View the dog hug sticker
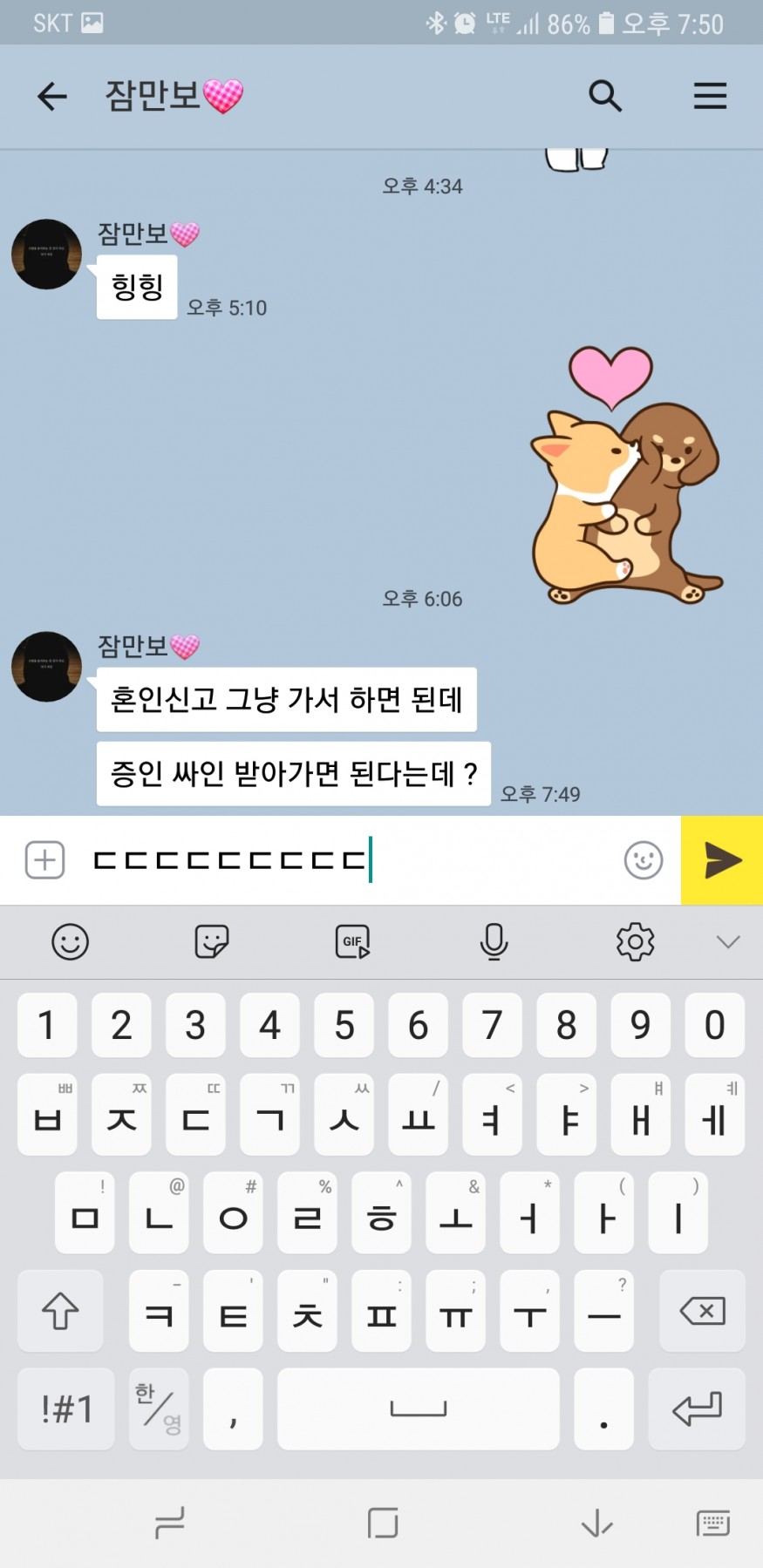The width and height of the screenshot is (763, 1568). tap(626, 475)
